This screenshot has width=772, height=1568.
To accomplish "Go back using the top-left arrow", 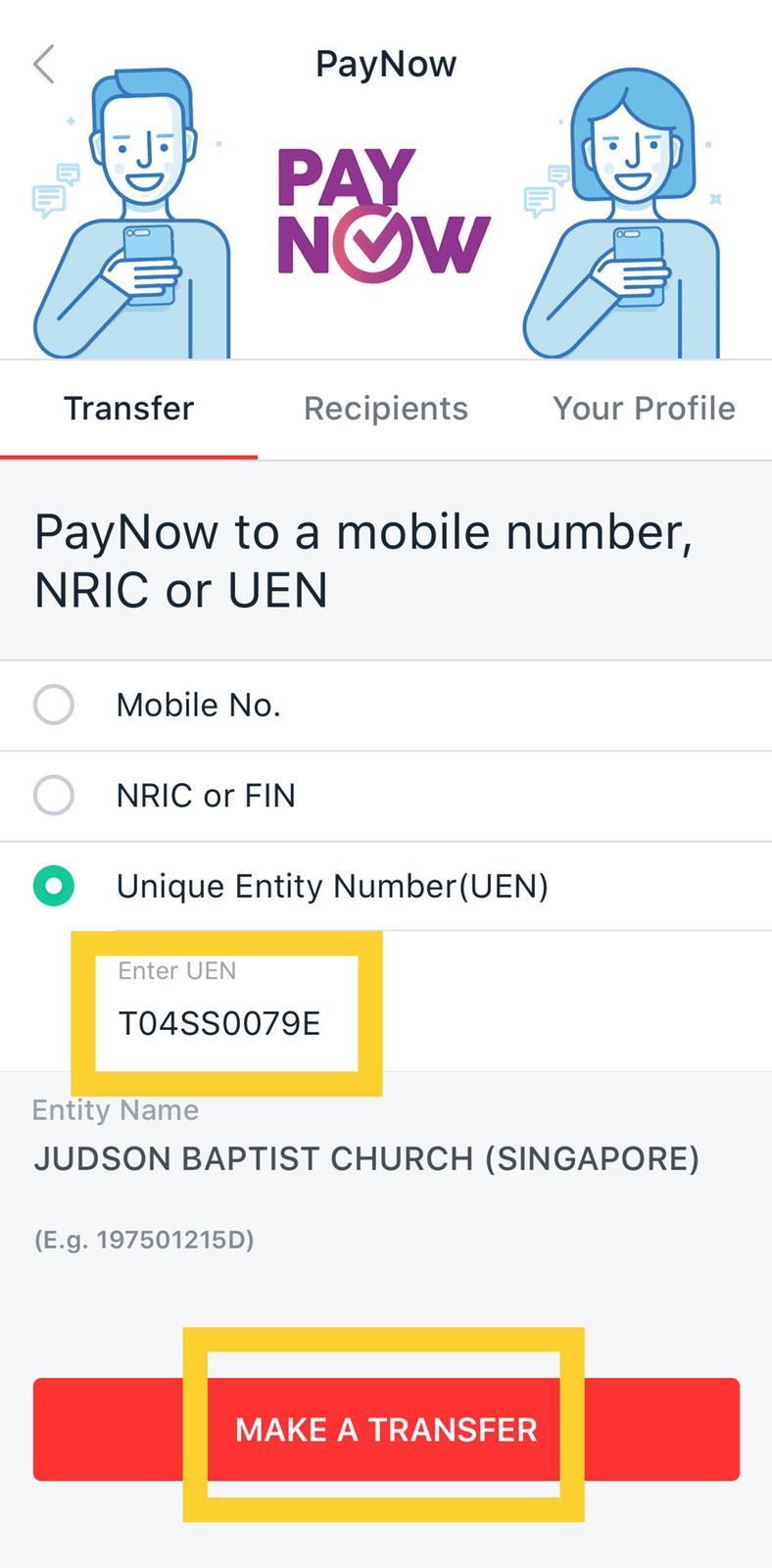I will tap(44, 65).
